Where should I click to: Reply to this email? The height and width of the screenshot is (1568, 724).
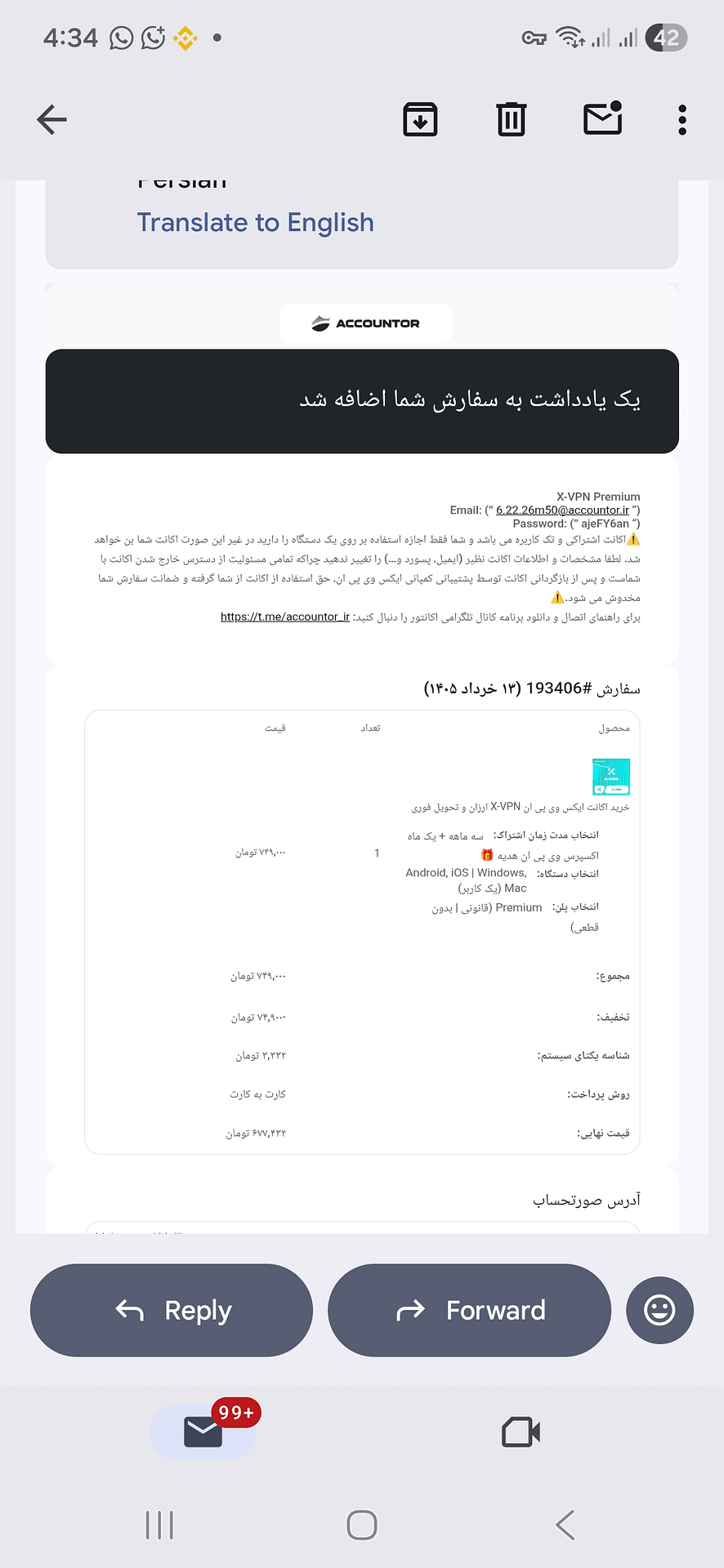coord(172,1310)
